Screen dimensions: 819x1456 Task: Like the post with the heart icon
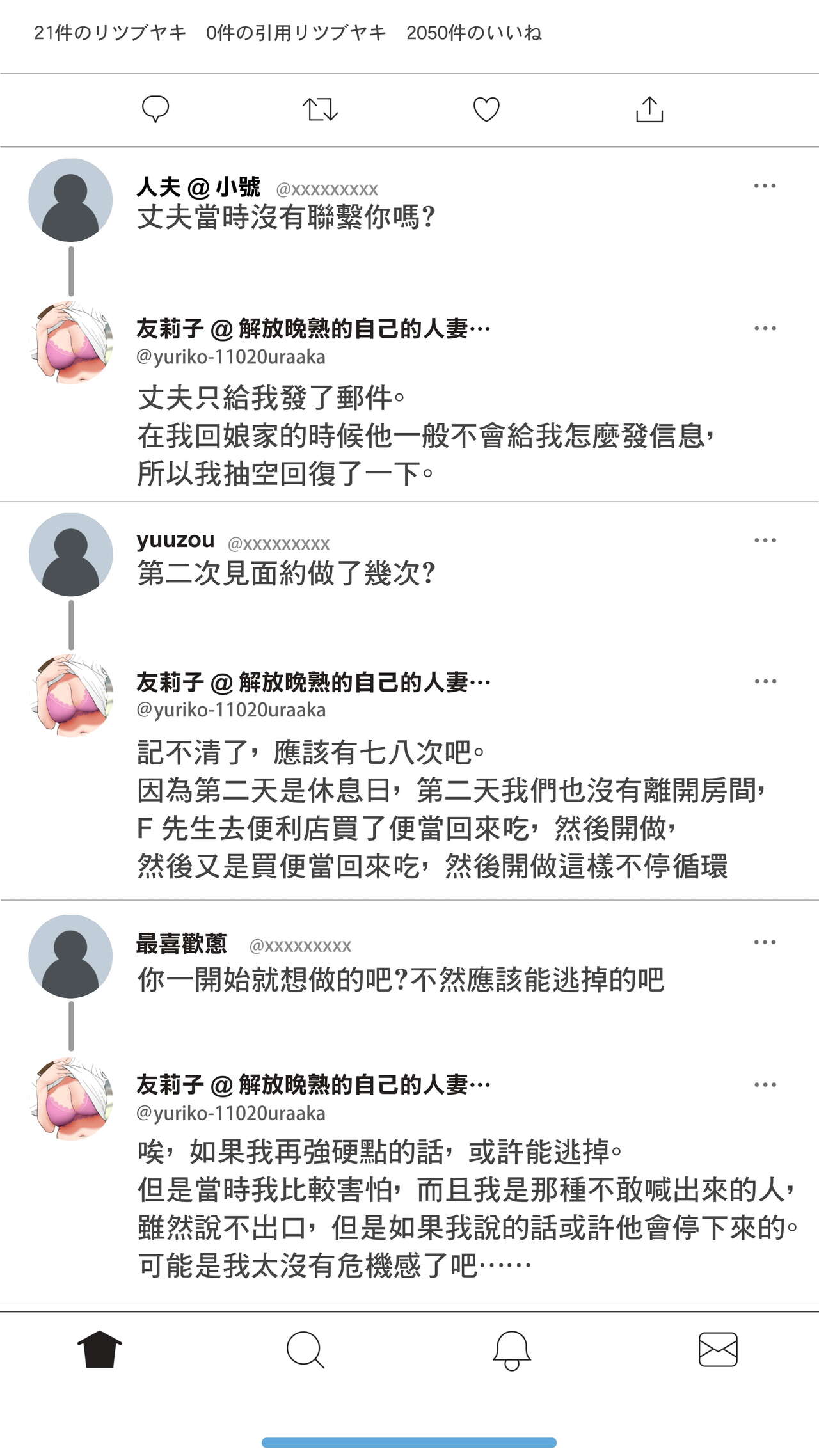pyautogui.click(x=486, y=109)
